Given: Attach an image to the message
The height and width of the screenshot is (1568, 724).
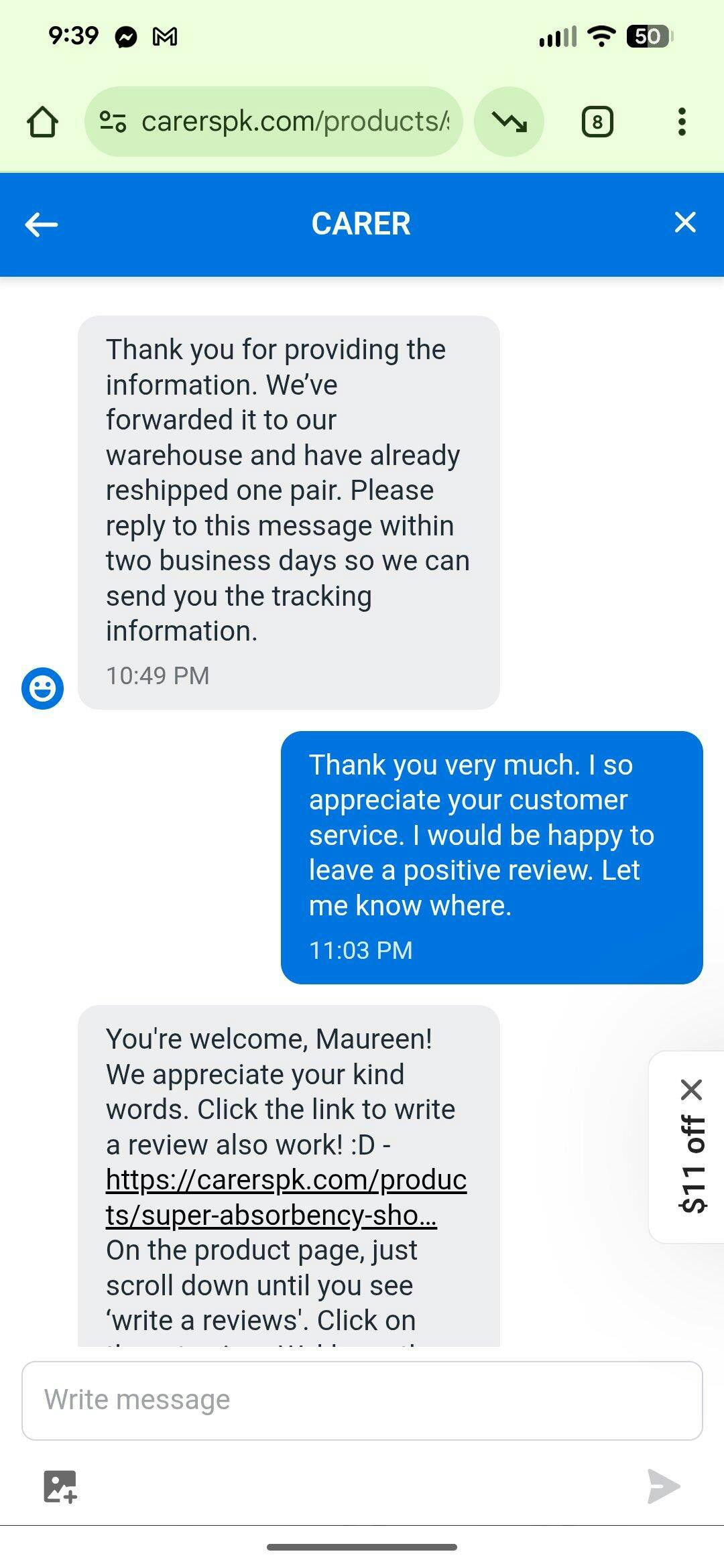Looking at the screenshot, I should (x=60, y=1486).
